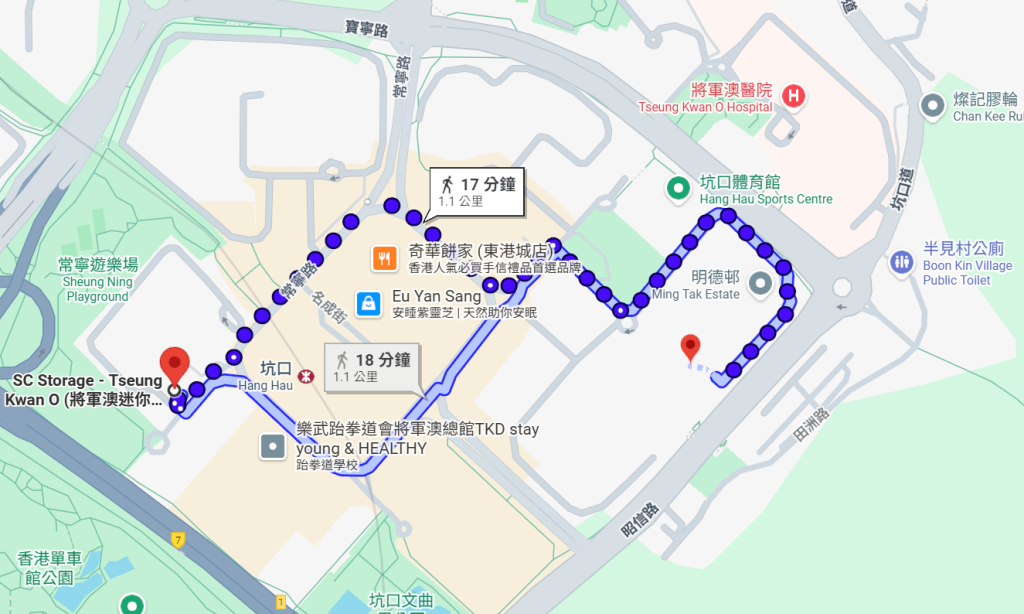Screen dimensions: 1024x614
Task: Tap the Sheung Ning Playground label
Action: [98, 282]
